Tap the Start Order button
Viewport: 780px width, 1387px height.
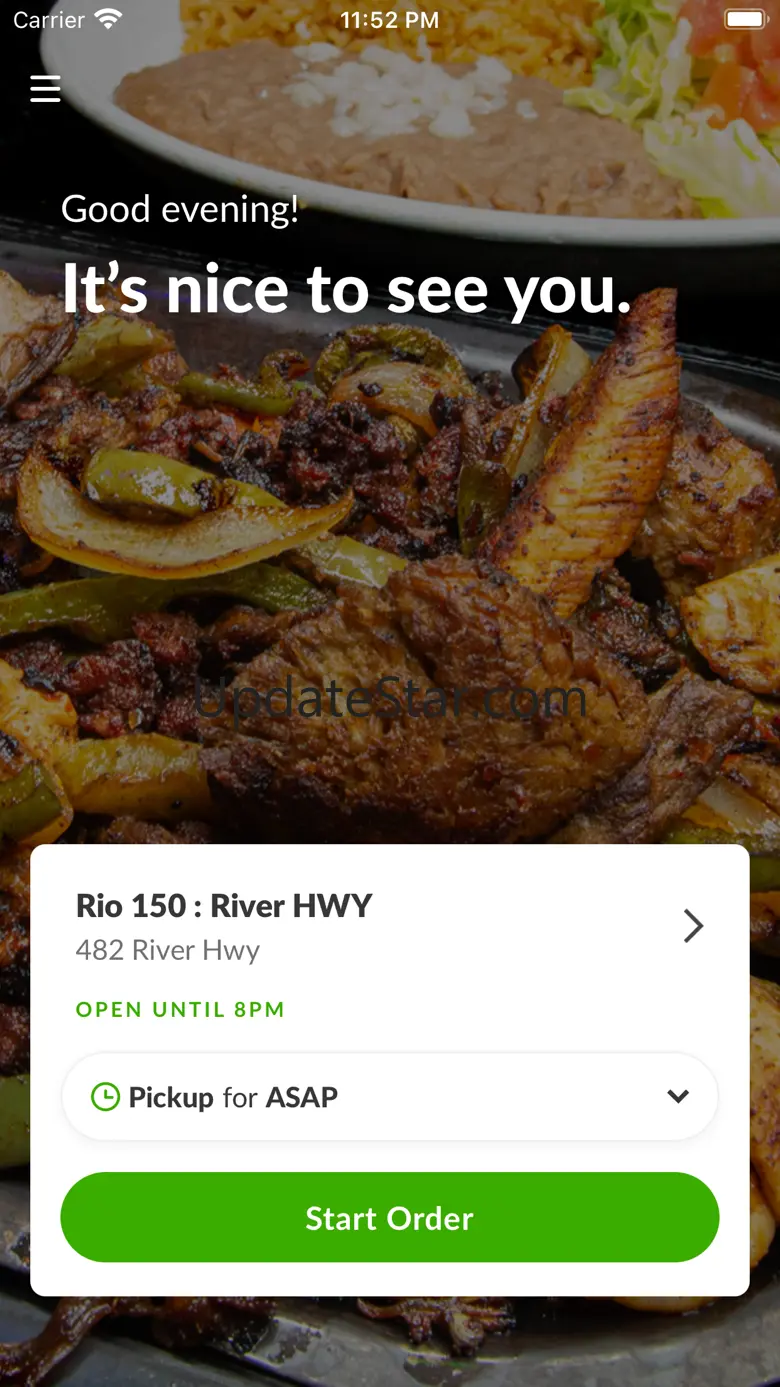(x=390, y=1218)
